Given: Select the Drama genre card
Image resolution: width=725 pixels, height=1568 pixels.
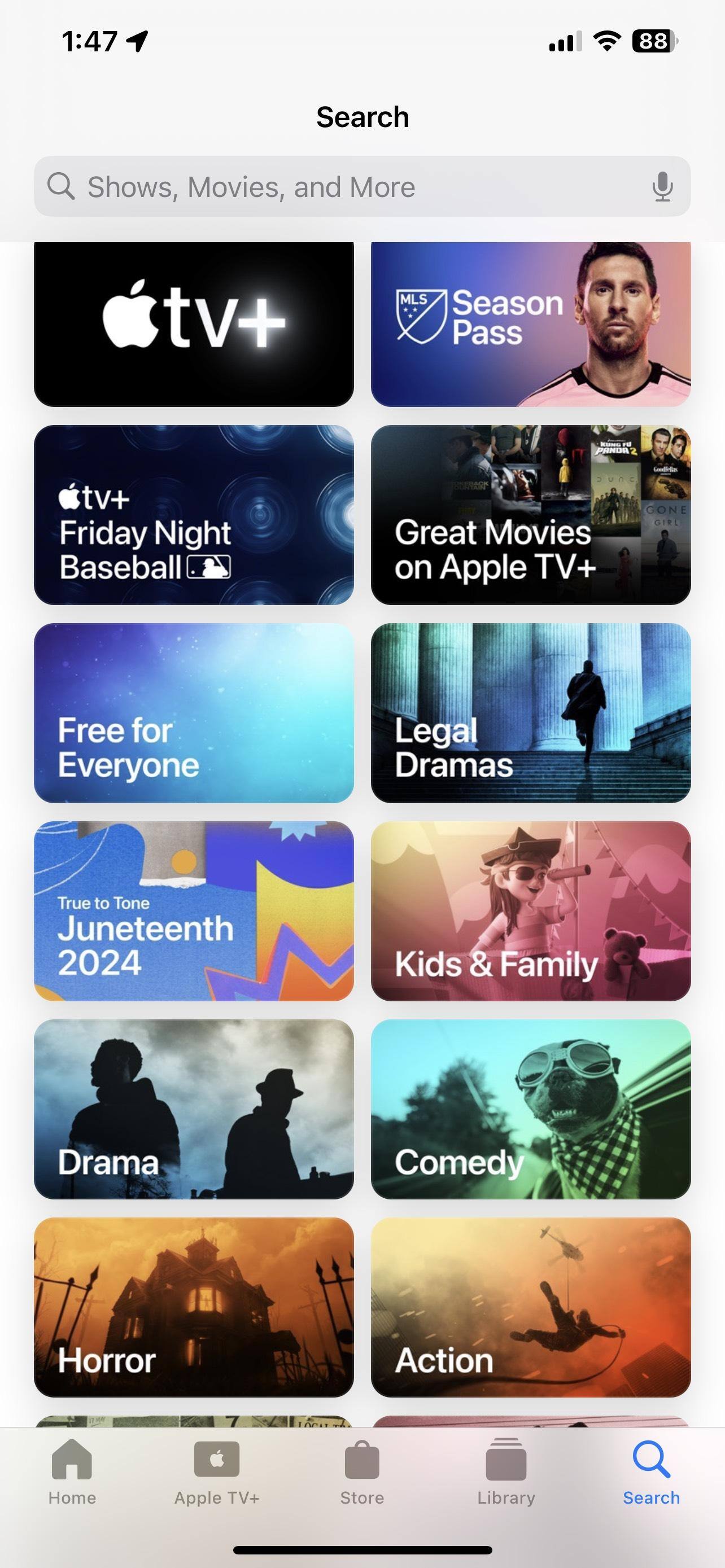Looking at the screenshot, I should 194,1109.
